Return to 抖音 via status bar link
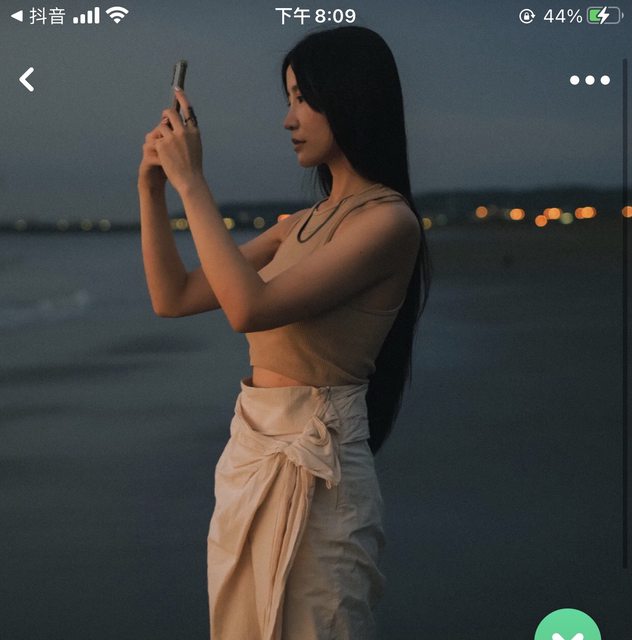This screenshot has height=640, width=632. pos(38,16)
